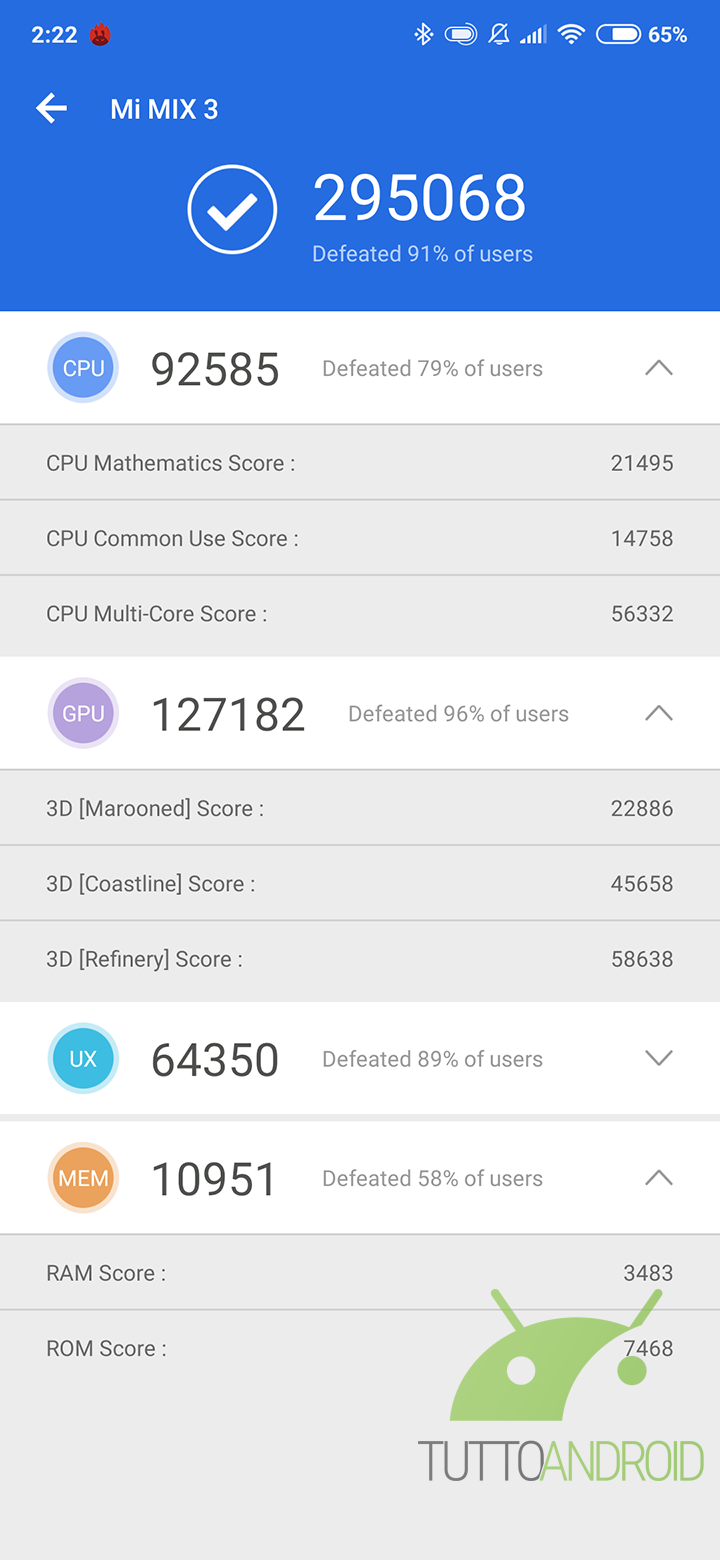The width and height of the screenshot is (720, 1560).
Task: Go back from the Mi MIX 3 results
Action: [x=51, y=109]
